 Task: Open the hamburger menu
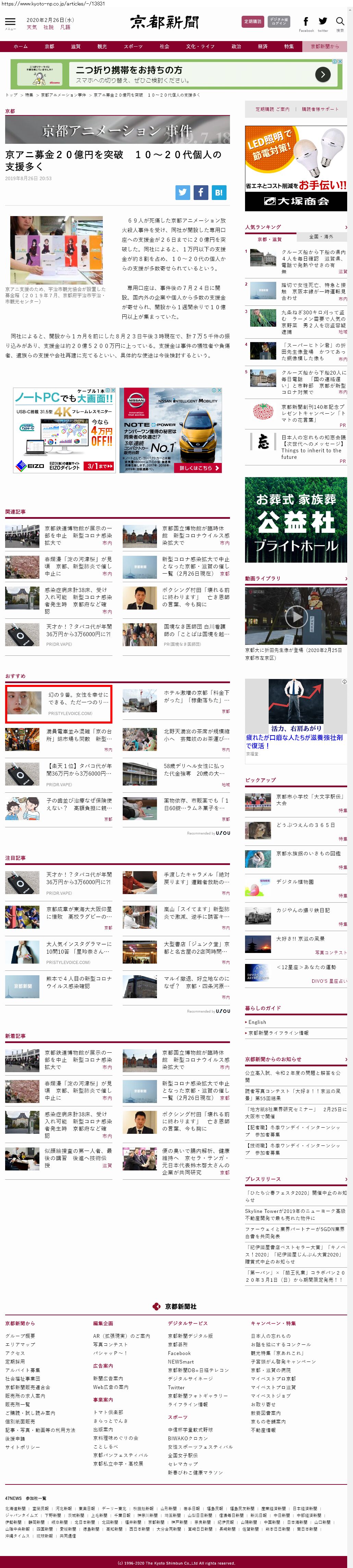pyautogui.click(x=10, y=23)
